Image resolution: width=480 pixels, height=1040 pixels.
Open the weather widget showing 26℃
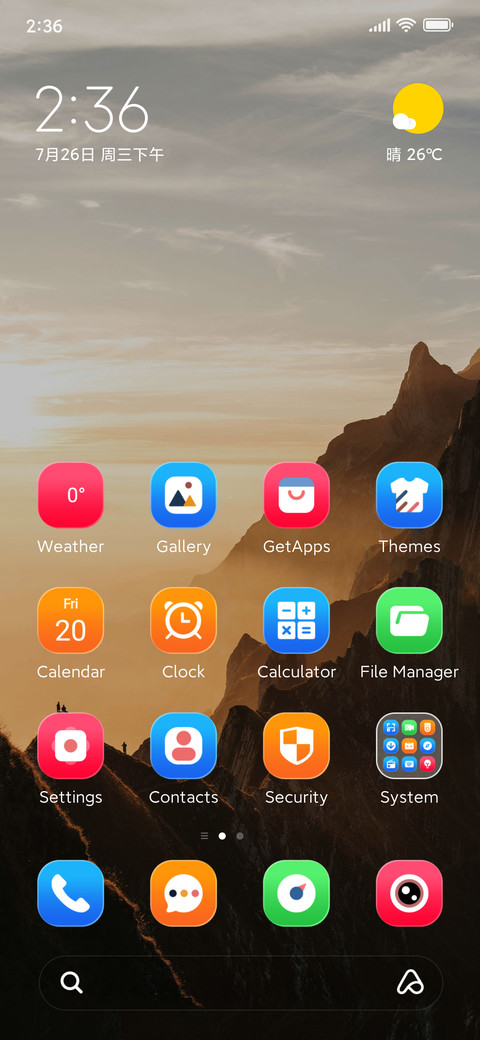tap(416, 123)
